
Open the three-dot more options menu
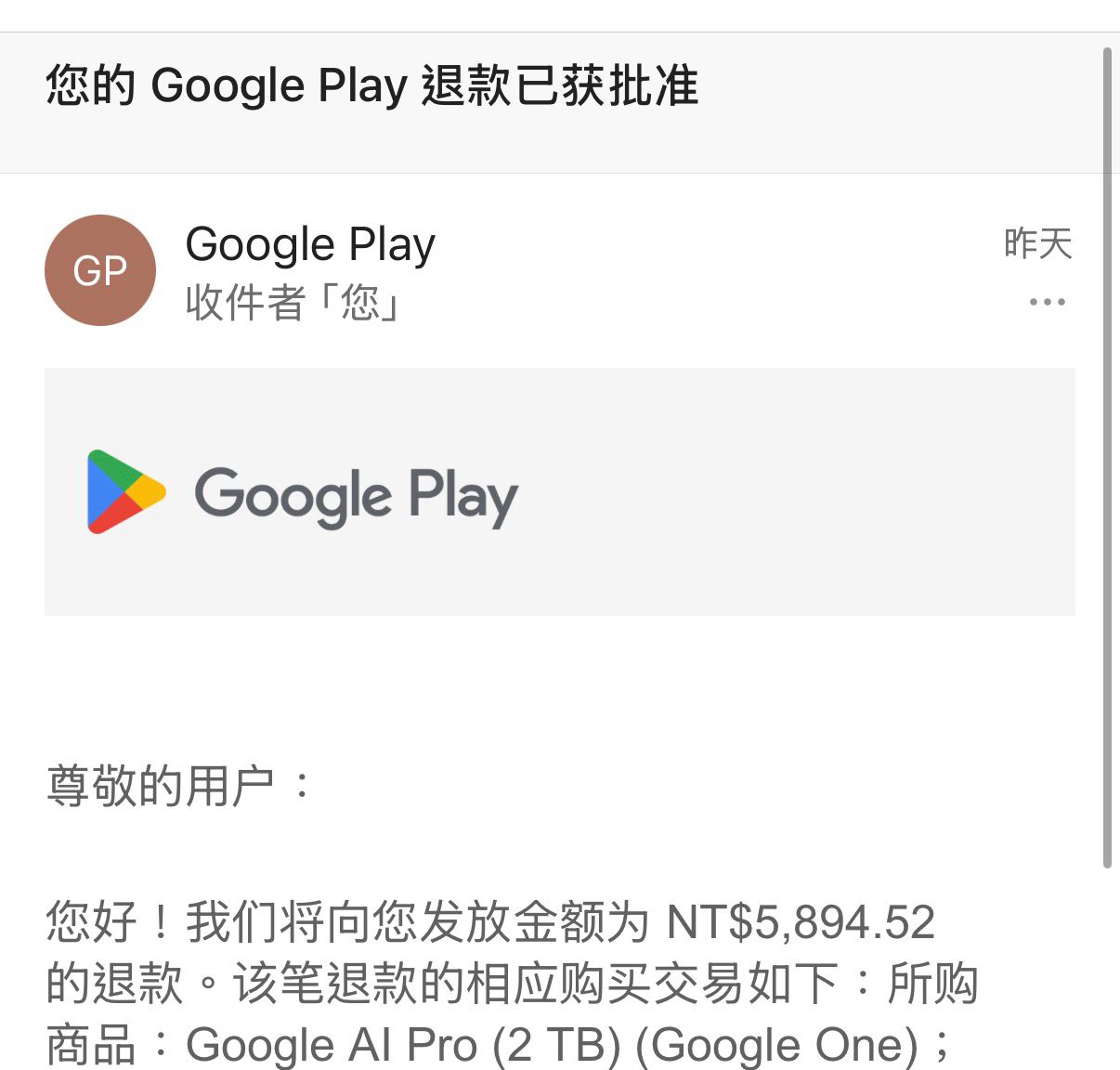pos(1047,302)
